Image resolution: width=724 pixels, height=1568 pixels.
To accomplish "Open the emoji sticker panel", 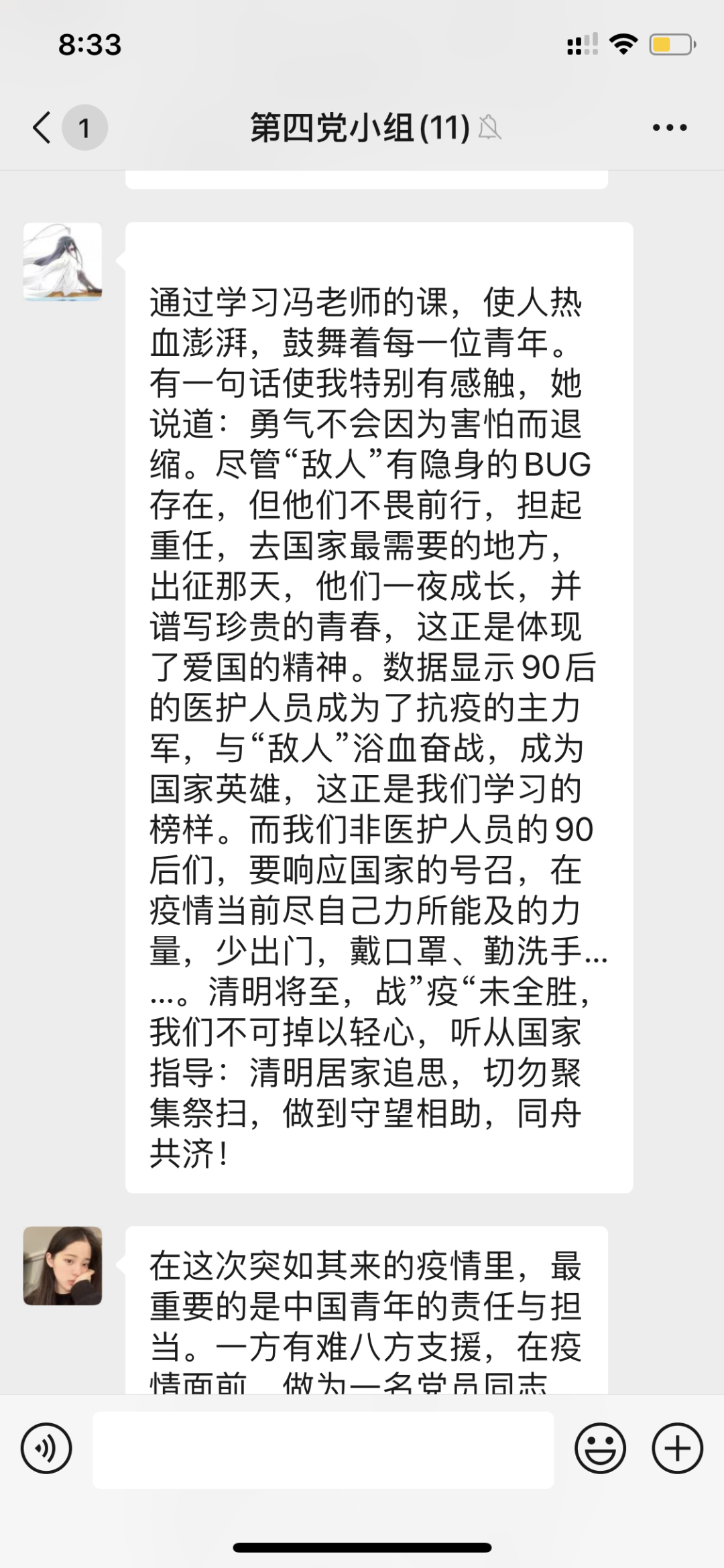I will point(600,1448).
